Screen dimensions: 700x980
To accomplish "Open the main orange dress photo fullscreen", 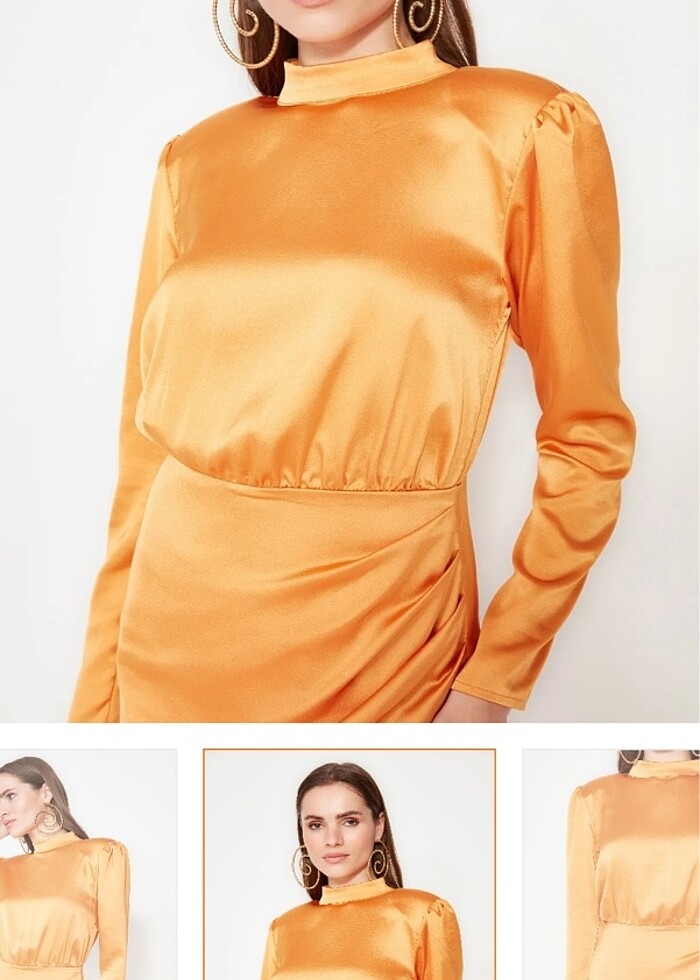I will pos(350,360).
